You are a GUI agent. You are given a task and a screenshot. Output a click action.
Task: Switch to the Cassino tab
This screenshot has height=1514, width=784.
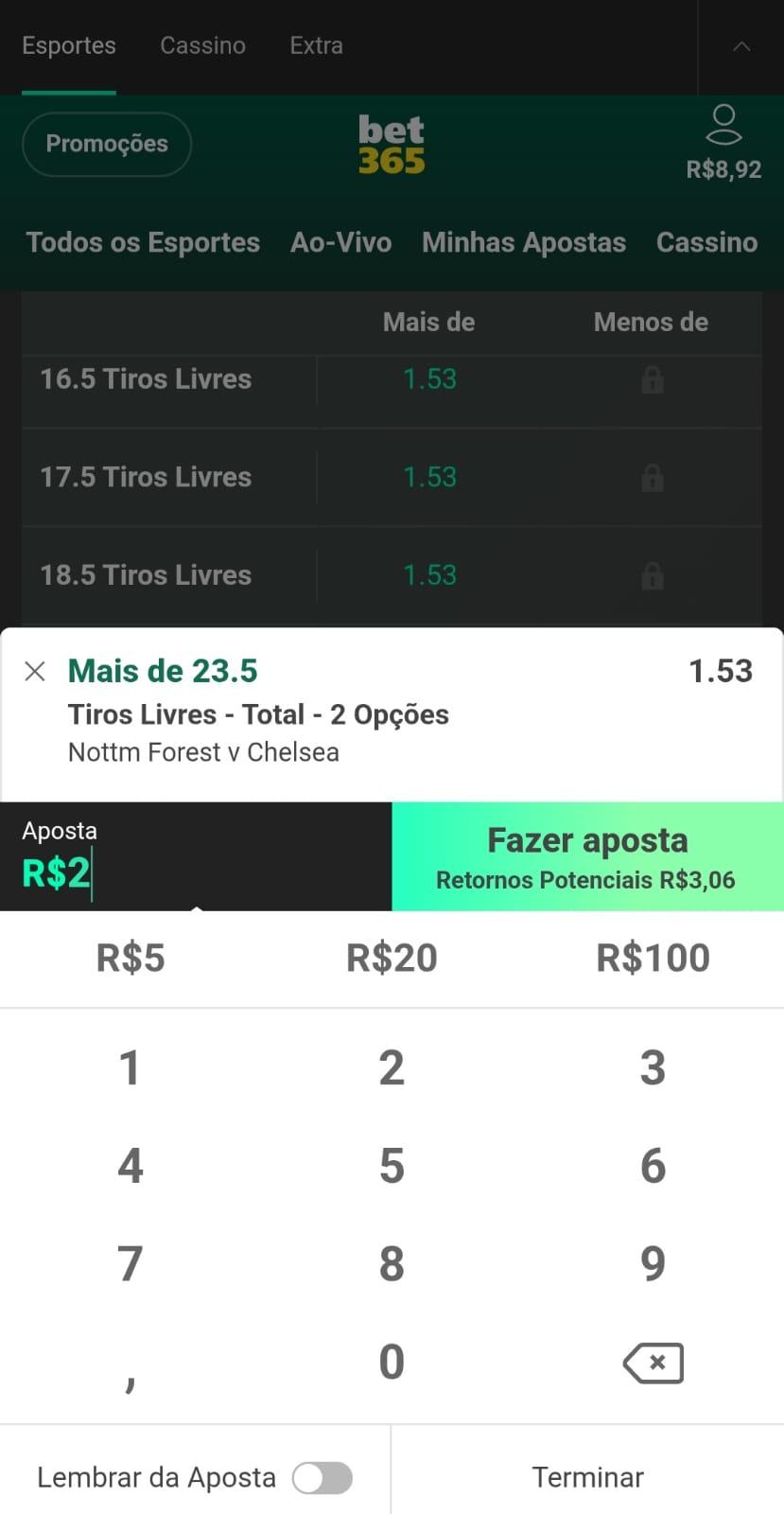coord(201,44)
